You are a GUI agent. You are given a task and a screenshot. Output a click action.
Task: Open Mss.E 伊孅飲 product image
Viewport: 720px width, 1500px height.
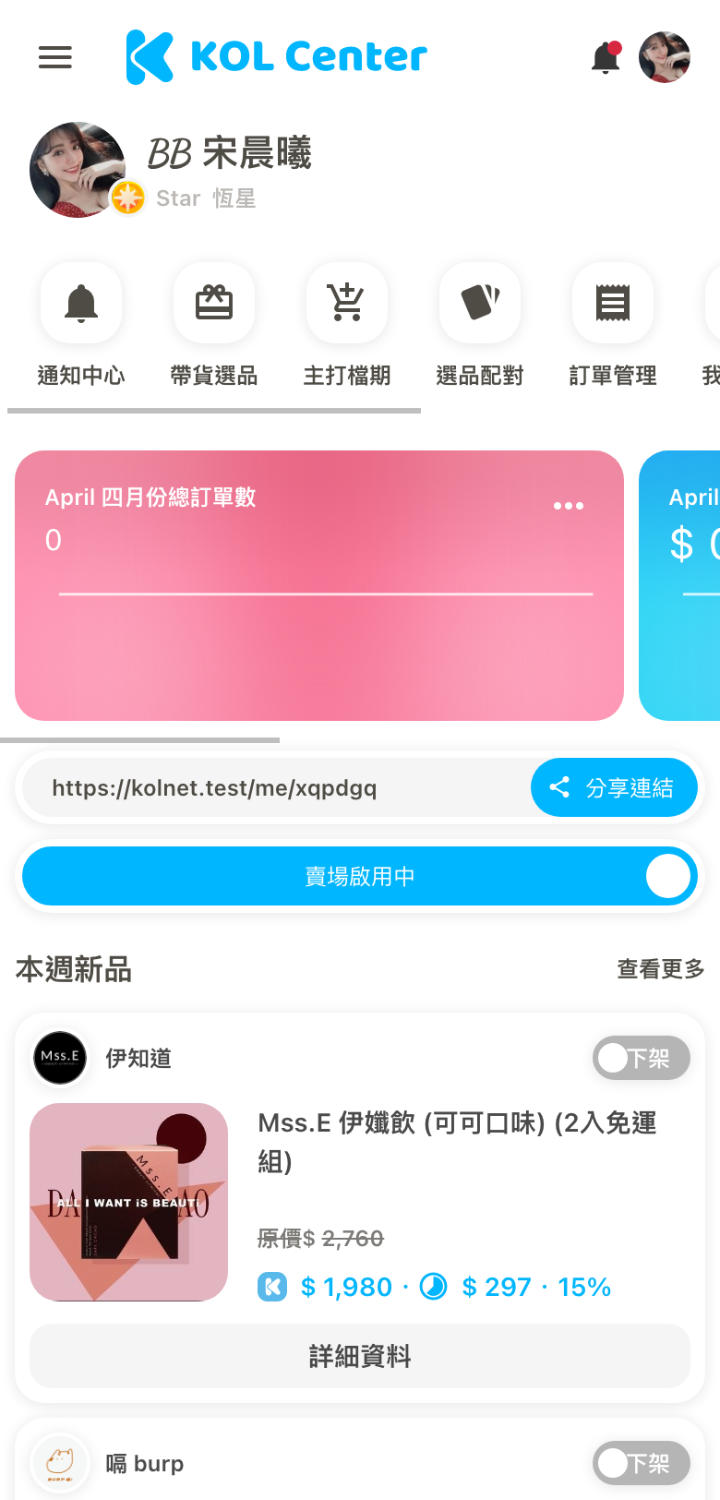tap(129, 1202)
